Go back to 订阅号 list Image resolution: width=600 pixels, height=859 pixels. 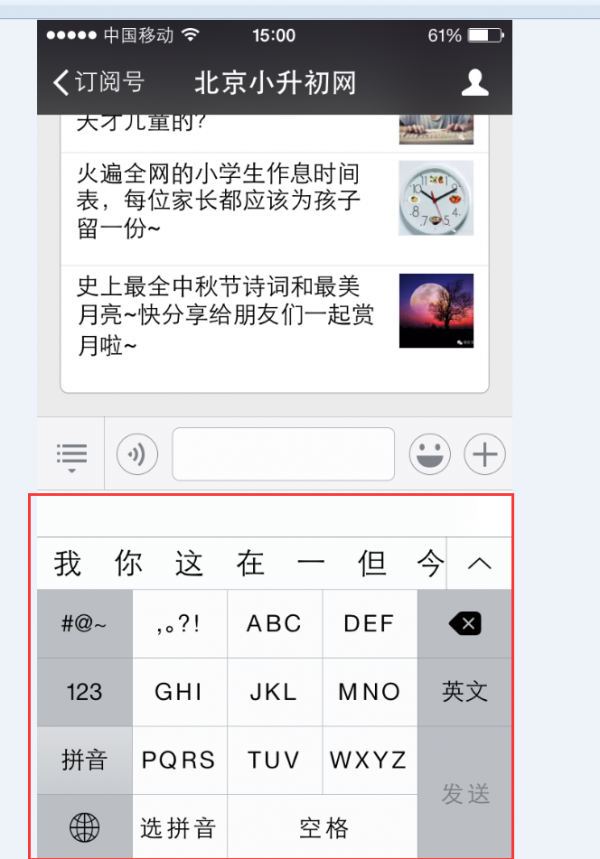98,82
